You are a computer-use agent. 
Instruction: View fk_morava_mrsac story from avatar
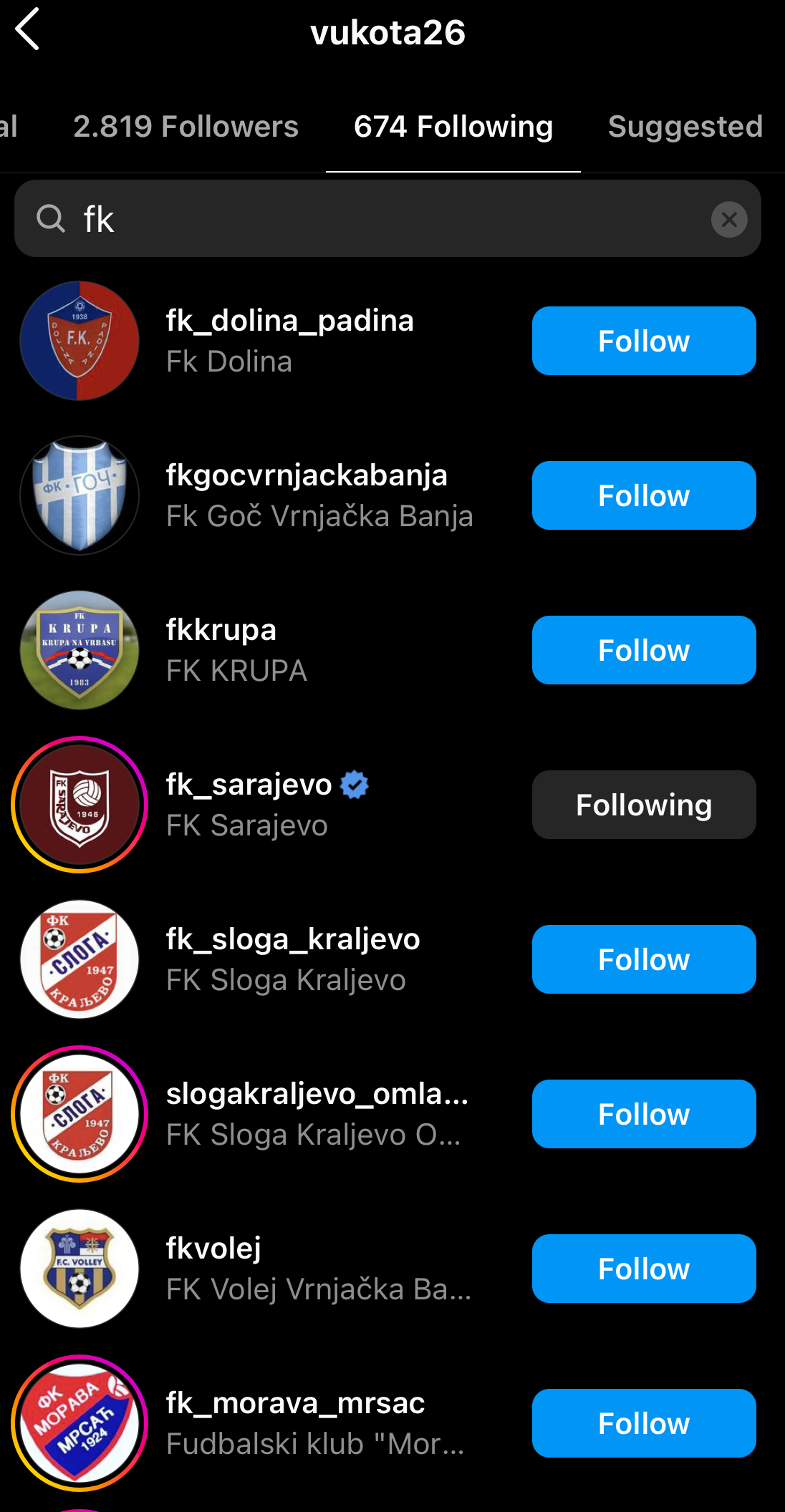[x=80, y=1423]
